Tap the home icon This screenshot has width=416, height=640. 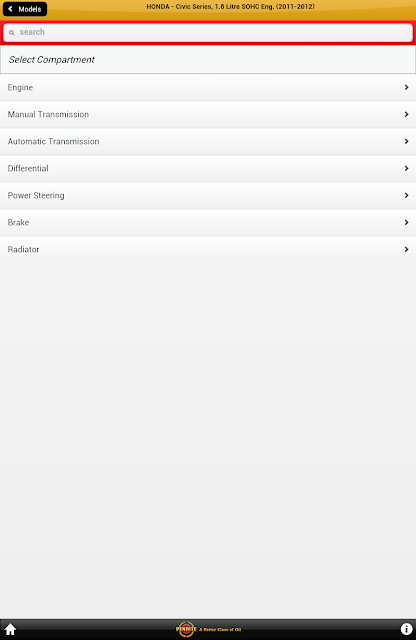pyautogui.click(x=10, y=629)
